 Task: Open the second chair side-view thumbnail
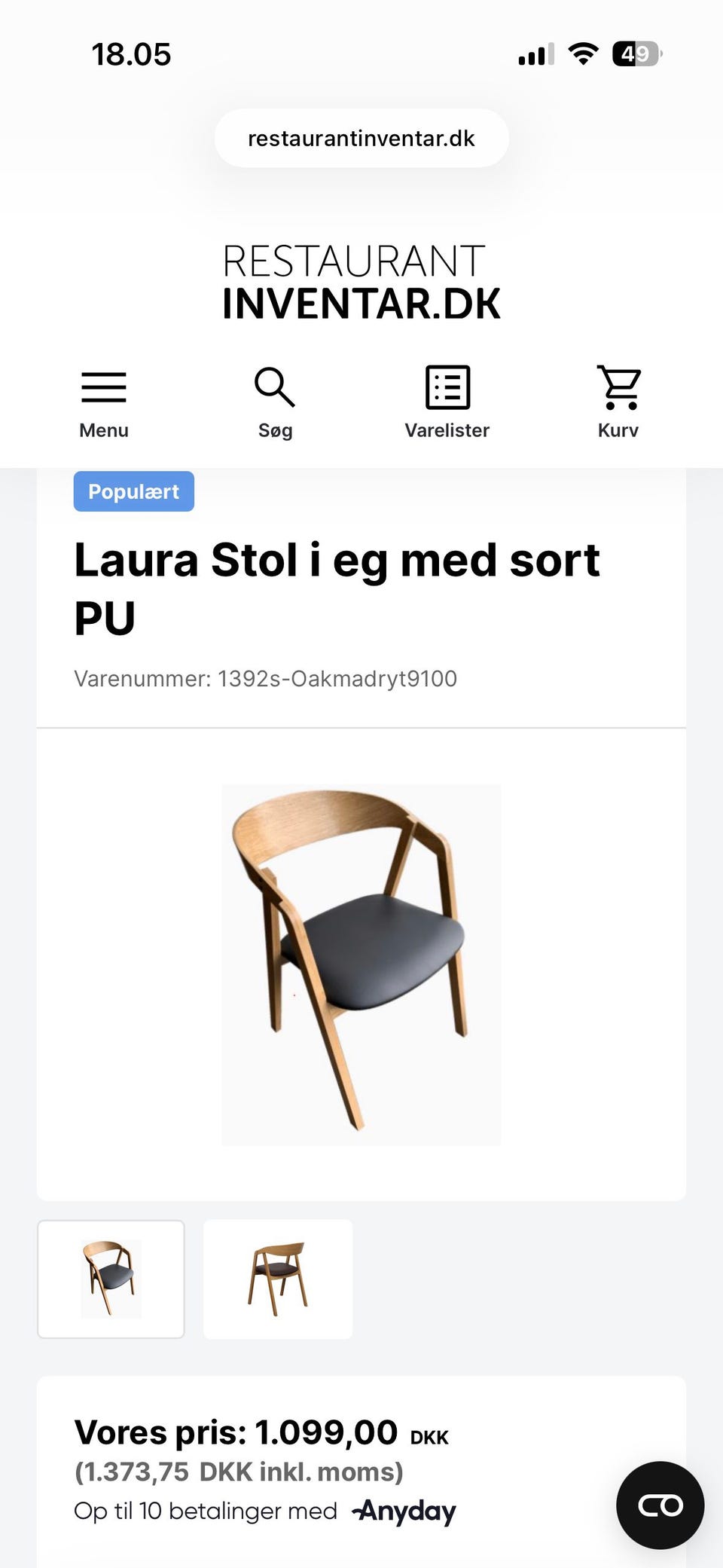point(277,1279)
